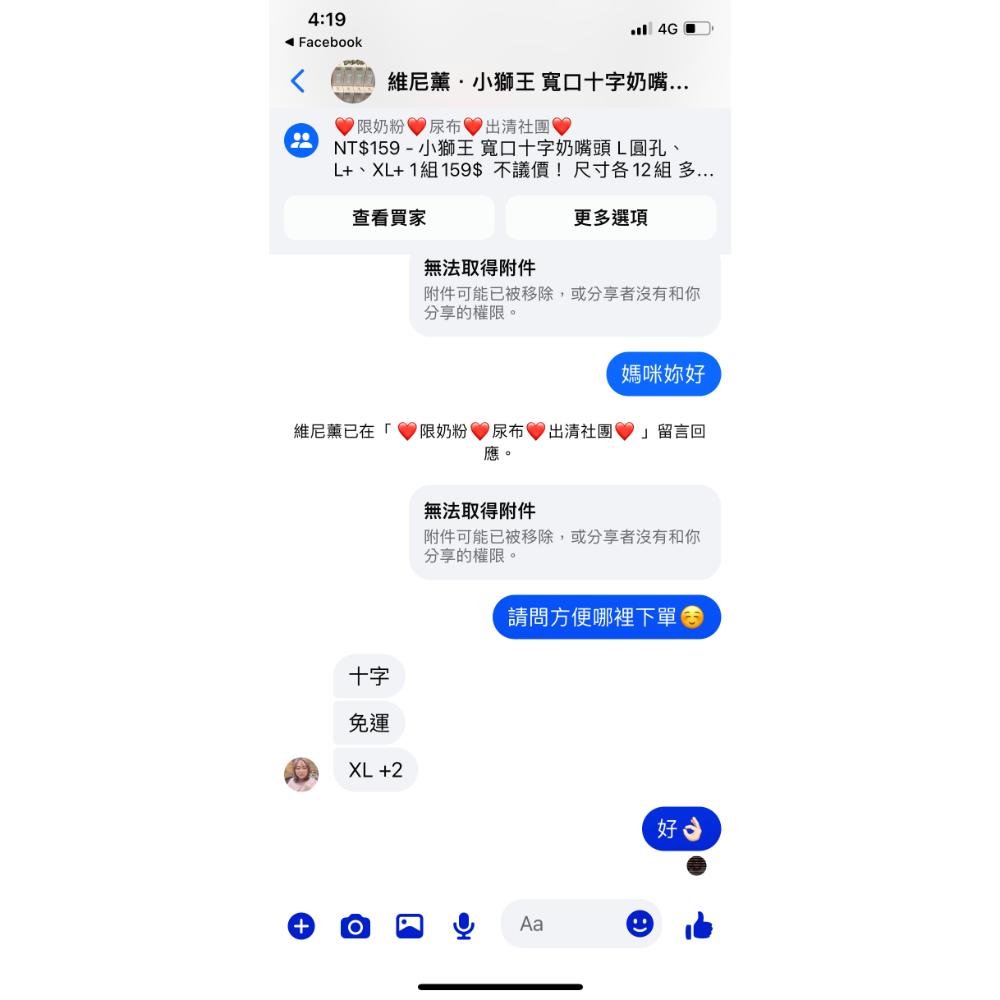
Task: Return to Facebook via status bar link
Action: pyautogui.click(x=323, y=42)
